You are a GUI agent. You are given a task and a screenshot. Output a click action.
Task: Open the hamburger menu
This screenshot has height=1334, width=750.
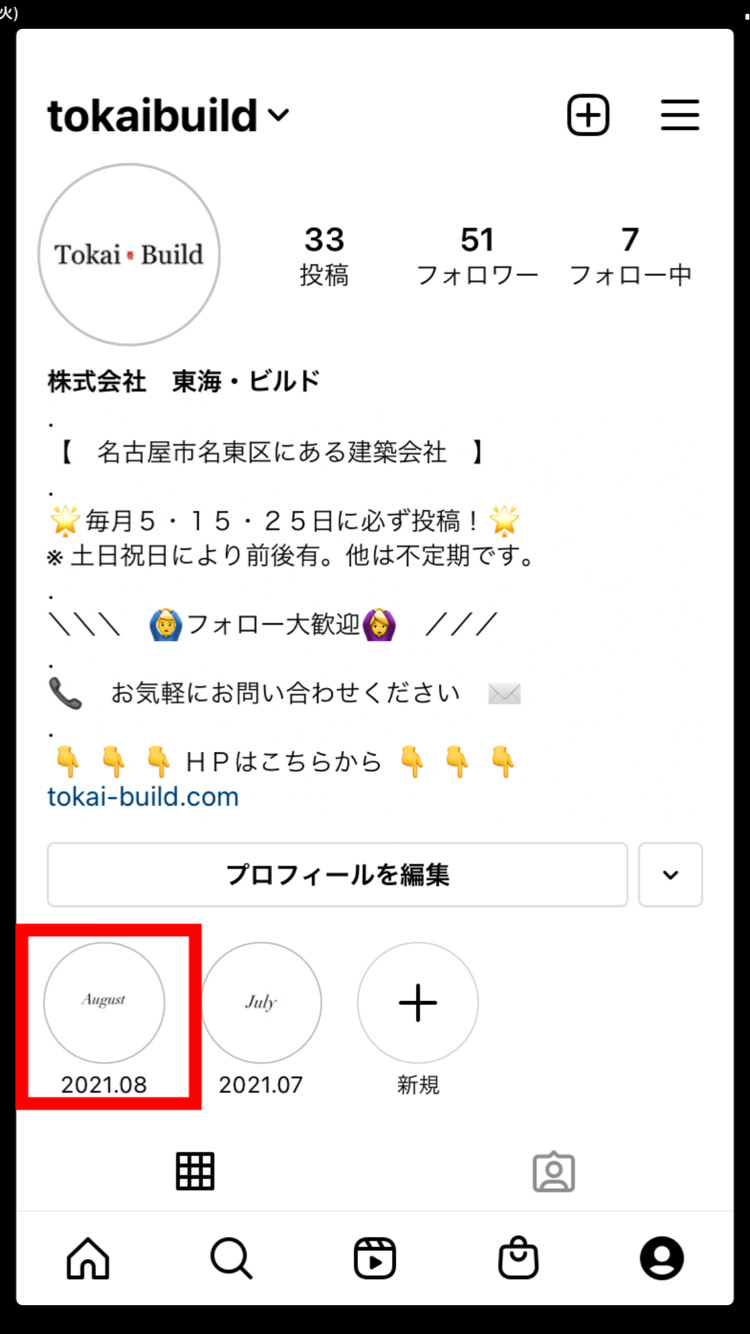click(x=680, y=116)
